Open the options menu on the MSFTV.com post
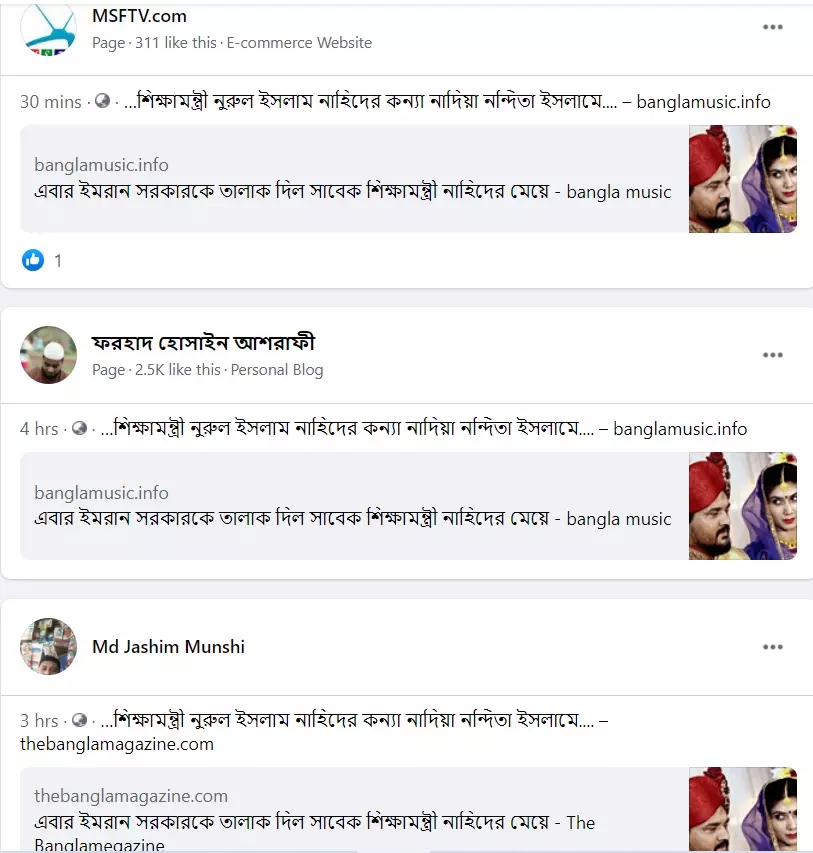This screenshot has width=813, height=853. (772, 27)
